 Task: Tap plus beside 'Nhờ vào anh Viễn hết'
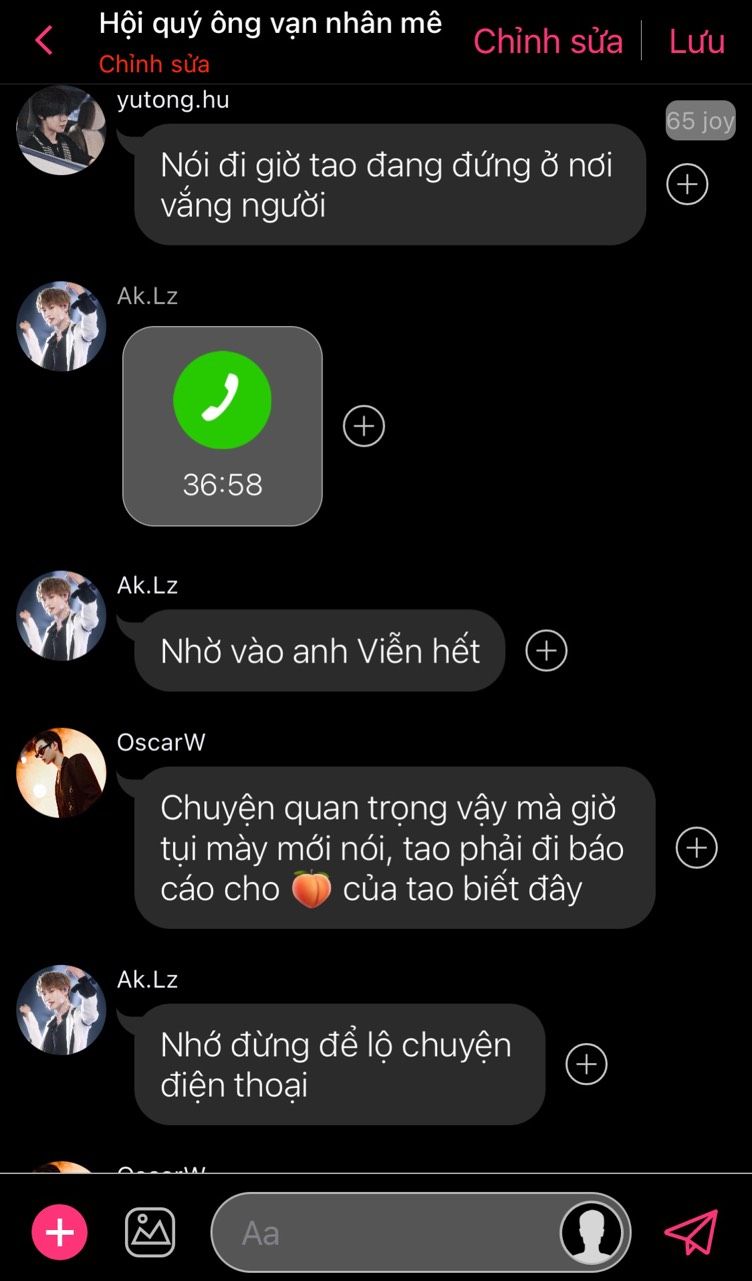(546, 651)
